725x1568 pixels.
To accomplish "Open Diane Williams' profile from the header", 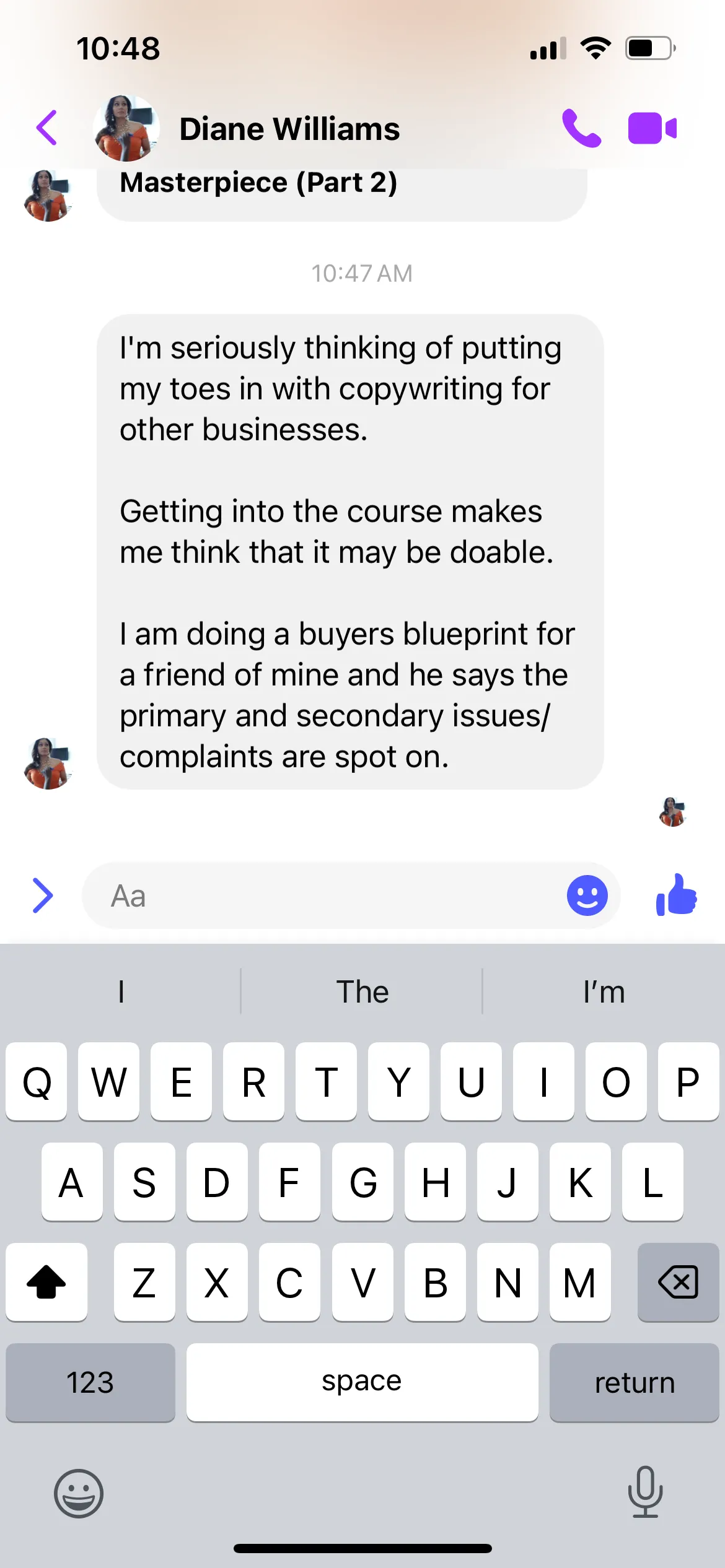I will [247, 128].
